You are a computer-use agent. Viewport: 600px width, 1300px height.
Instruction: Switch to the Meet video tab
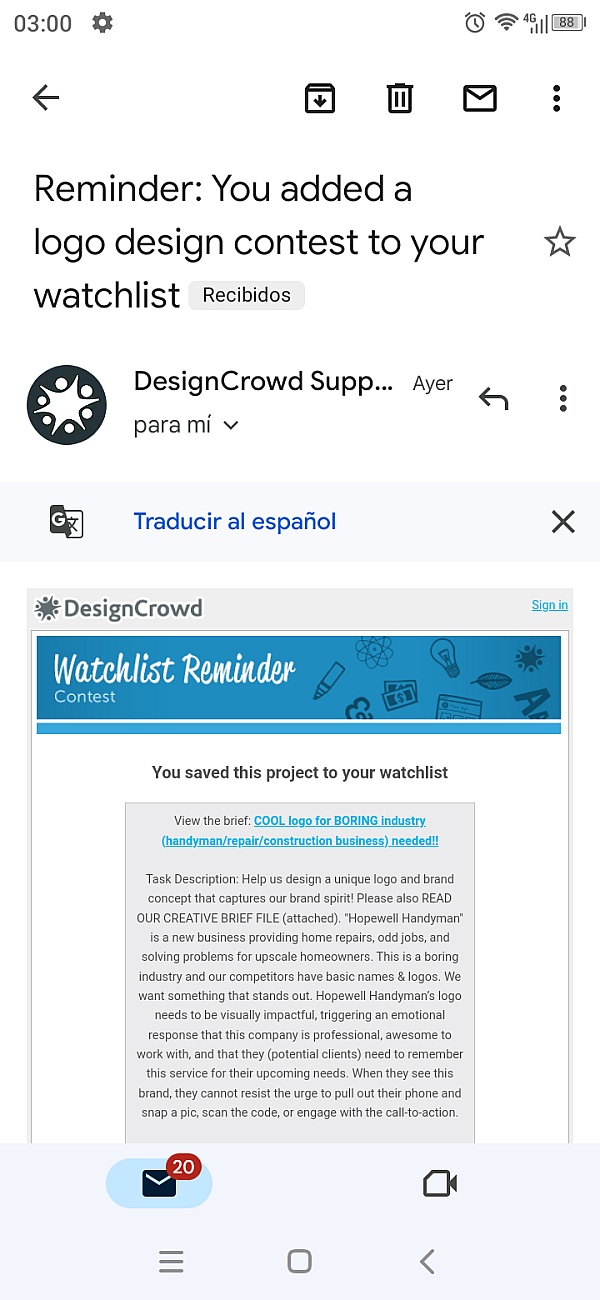(x=440, y=1184)
